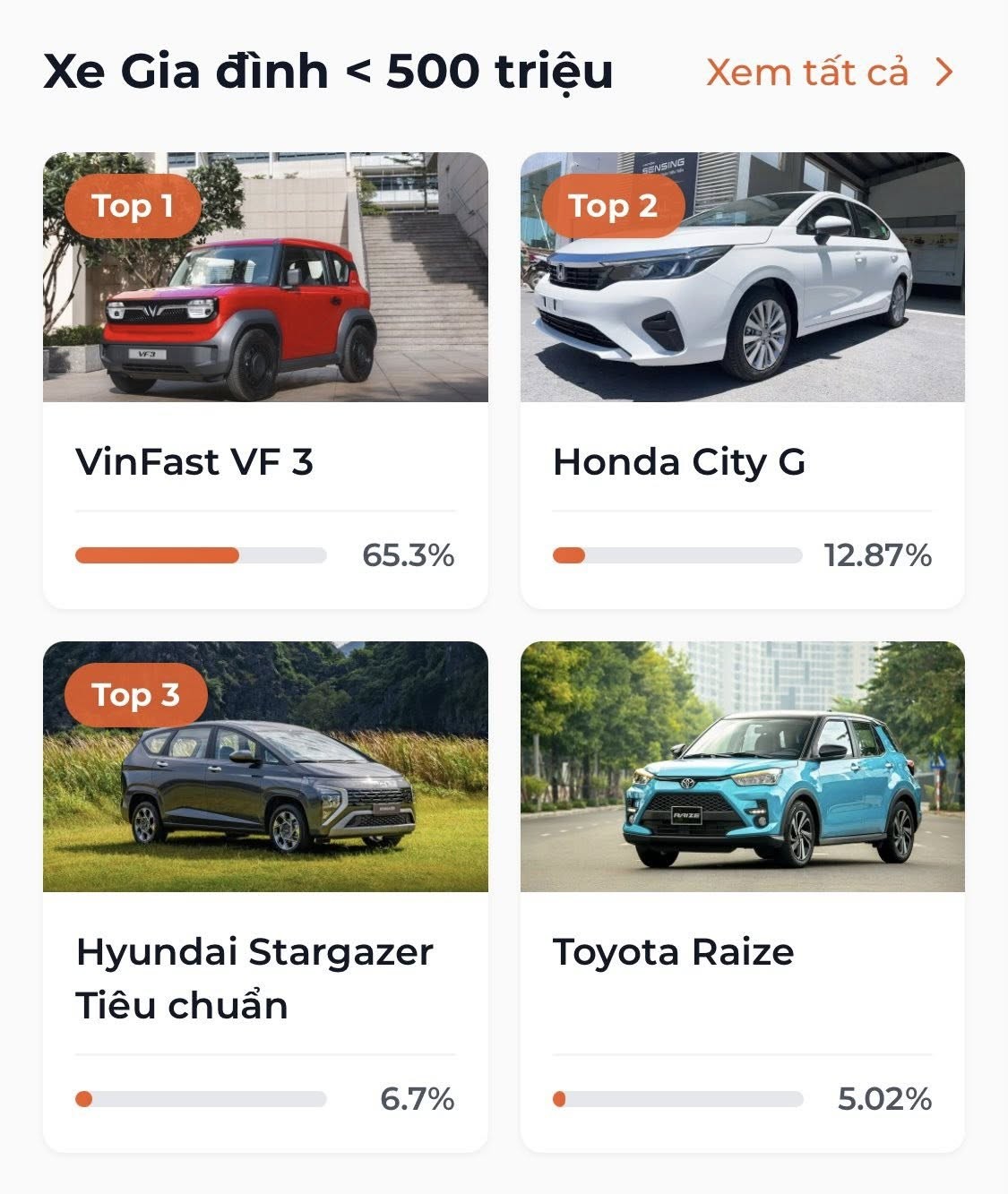Select the "Xe Gia đình < 500 triệu" heading
The image size is (1008, 1194).
328,72
